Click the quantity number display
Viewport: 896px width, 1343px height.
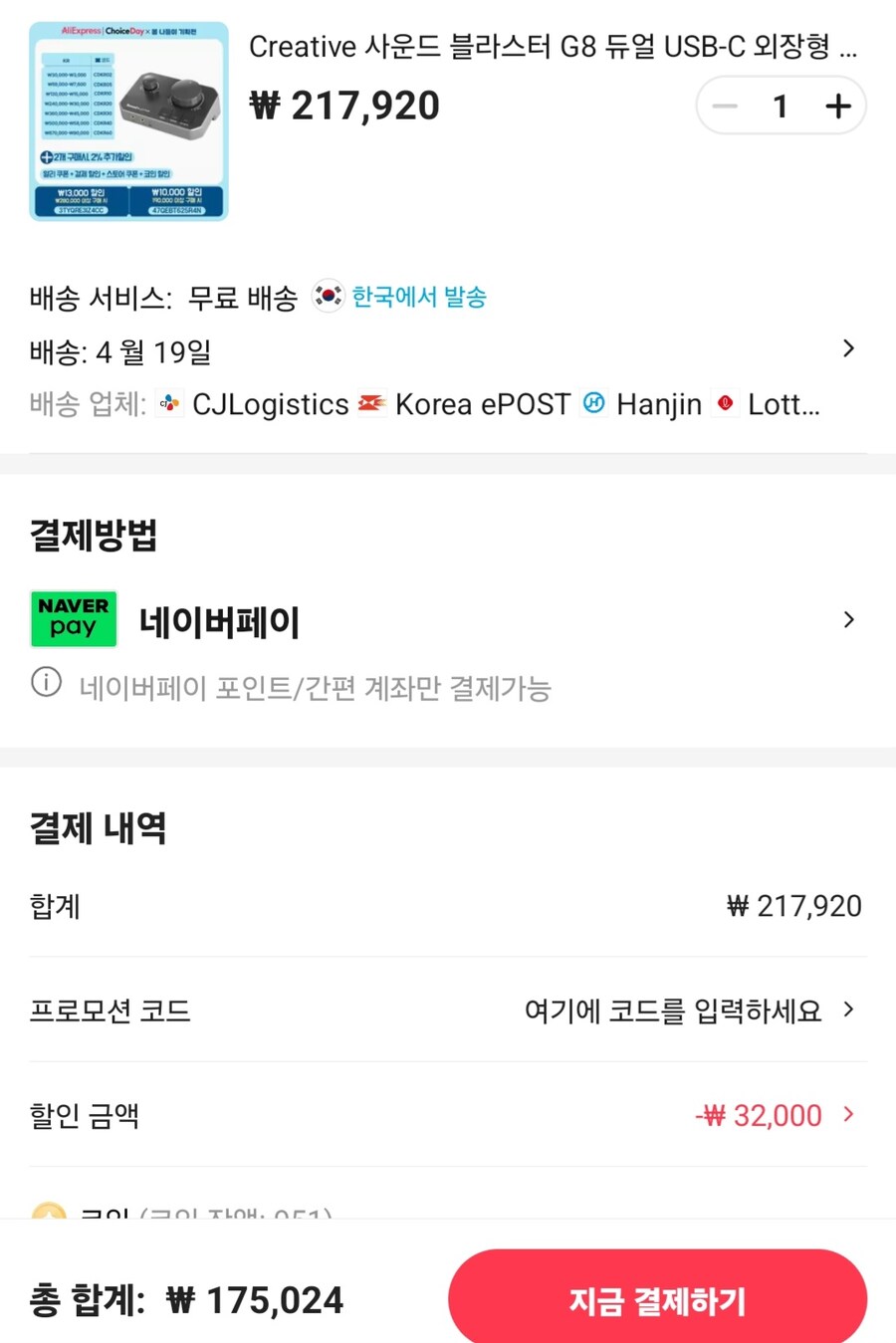(781, 105)
